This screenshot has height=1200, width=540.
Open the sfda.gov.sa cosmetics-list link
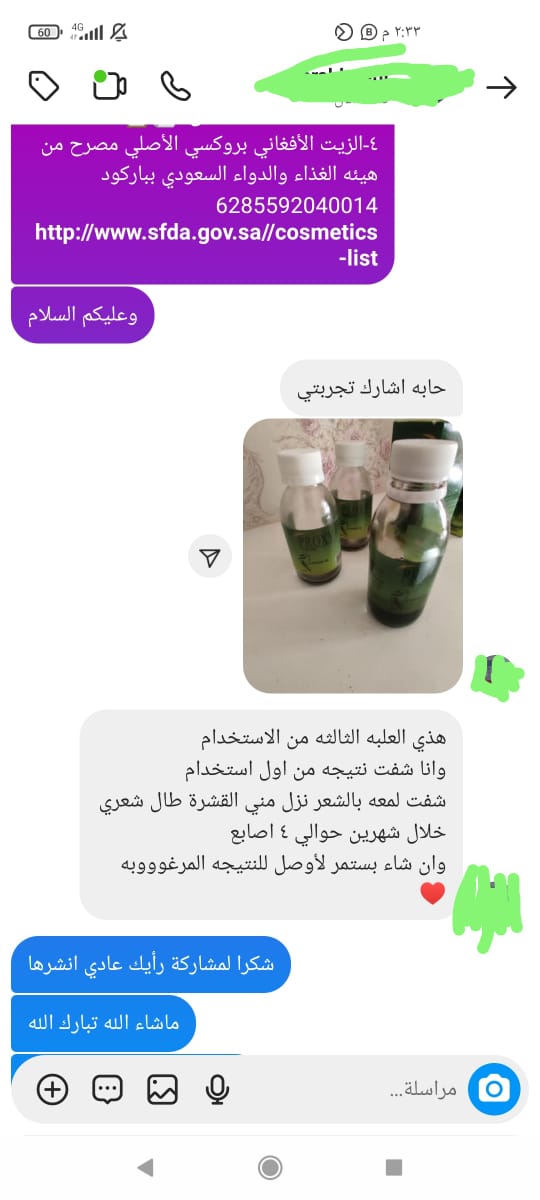coord(206,245)
